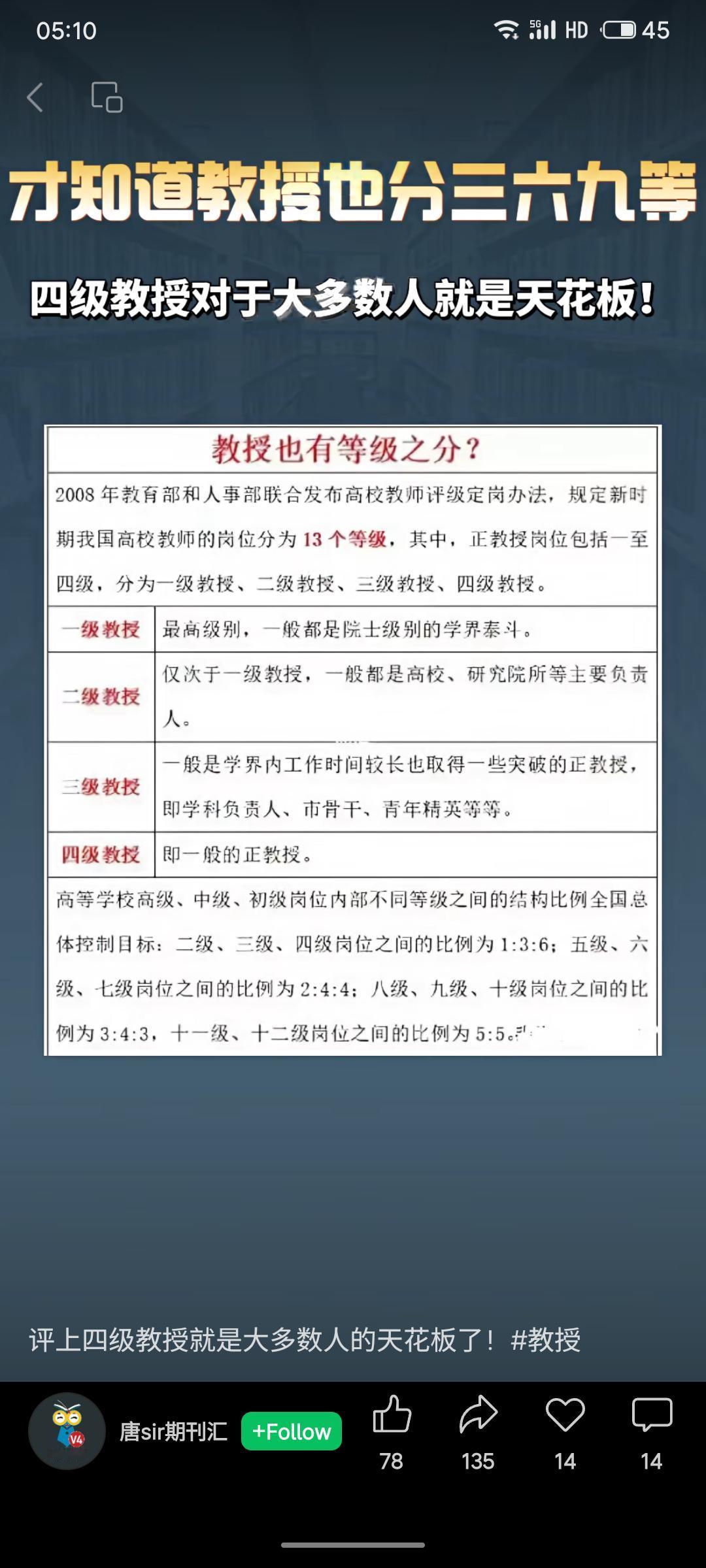
Task: Tap the share count 135
Action: pyautogui.click(x=478, y=1463)
